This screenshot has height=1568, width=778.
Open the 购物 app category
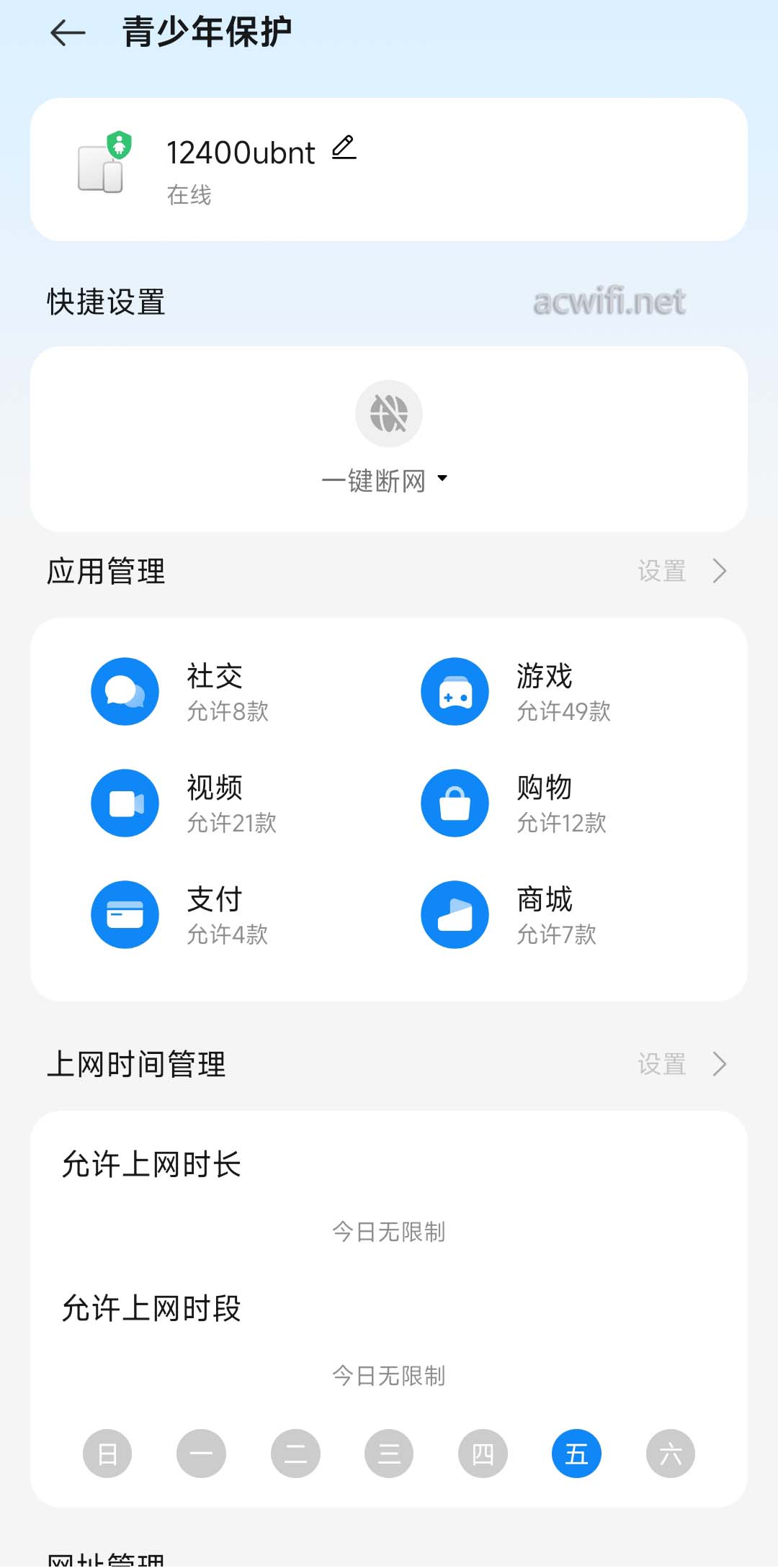pyautogui.click(x=514, y=803)
